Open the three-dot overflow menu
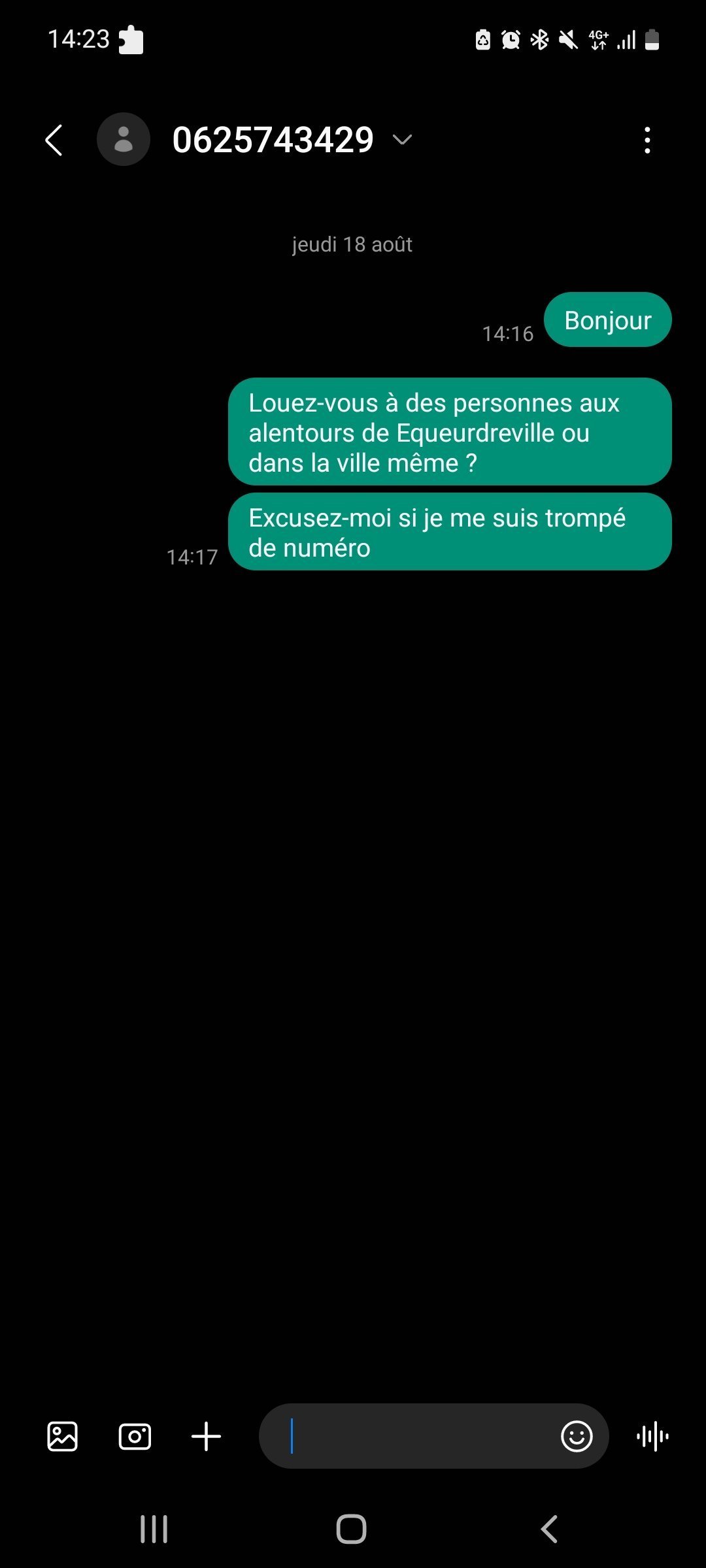706x1568 pixels. pyautogui.click(x=647, y=140)
